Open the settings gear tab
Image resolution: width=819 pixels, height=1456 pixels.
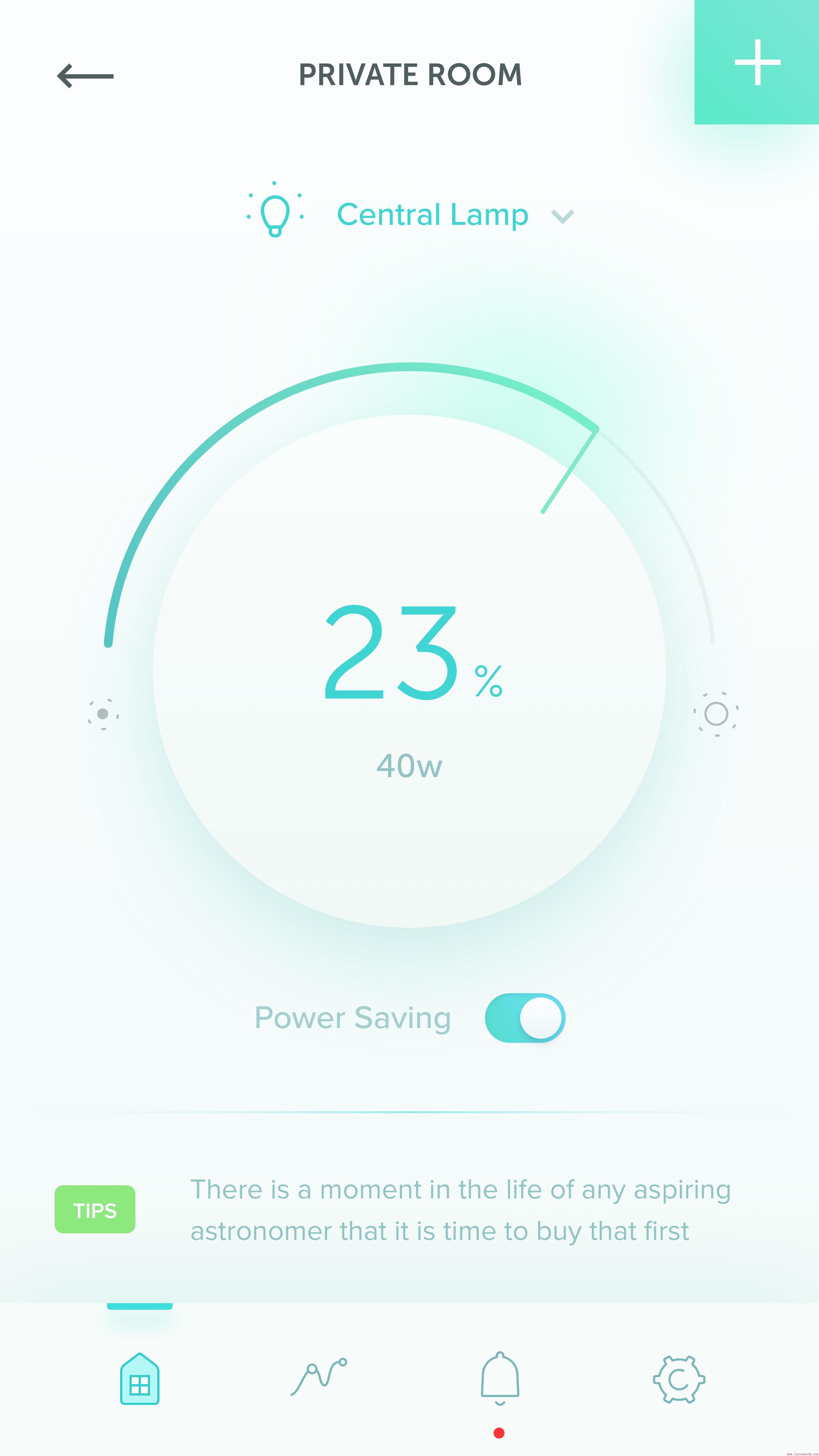point(679,1379)
